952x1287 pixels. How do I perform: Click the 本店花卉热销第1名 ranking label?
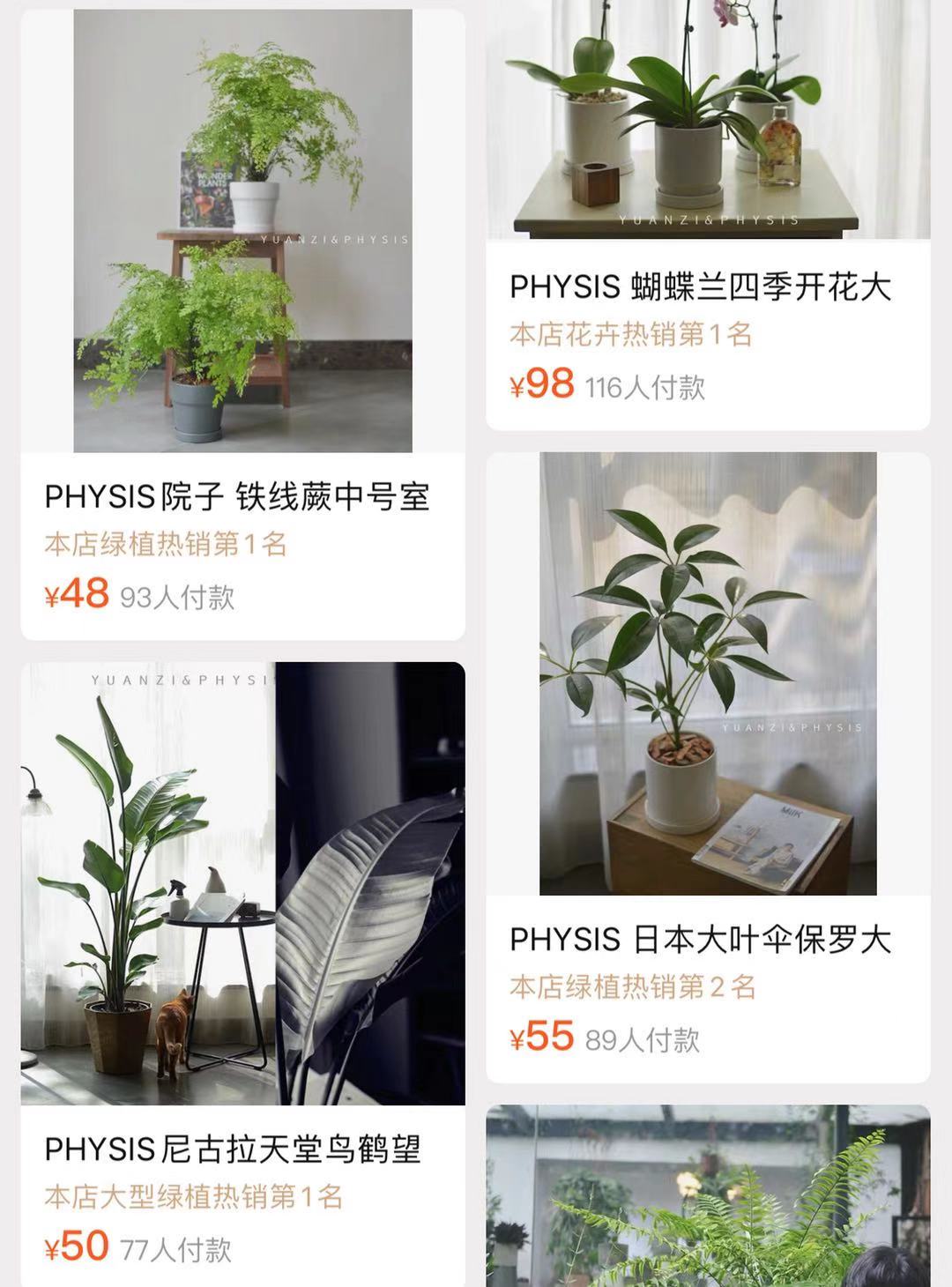pyautogui.click(x=635, y=333)
